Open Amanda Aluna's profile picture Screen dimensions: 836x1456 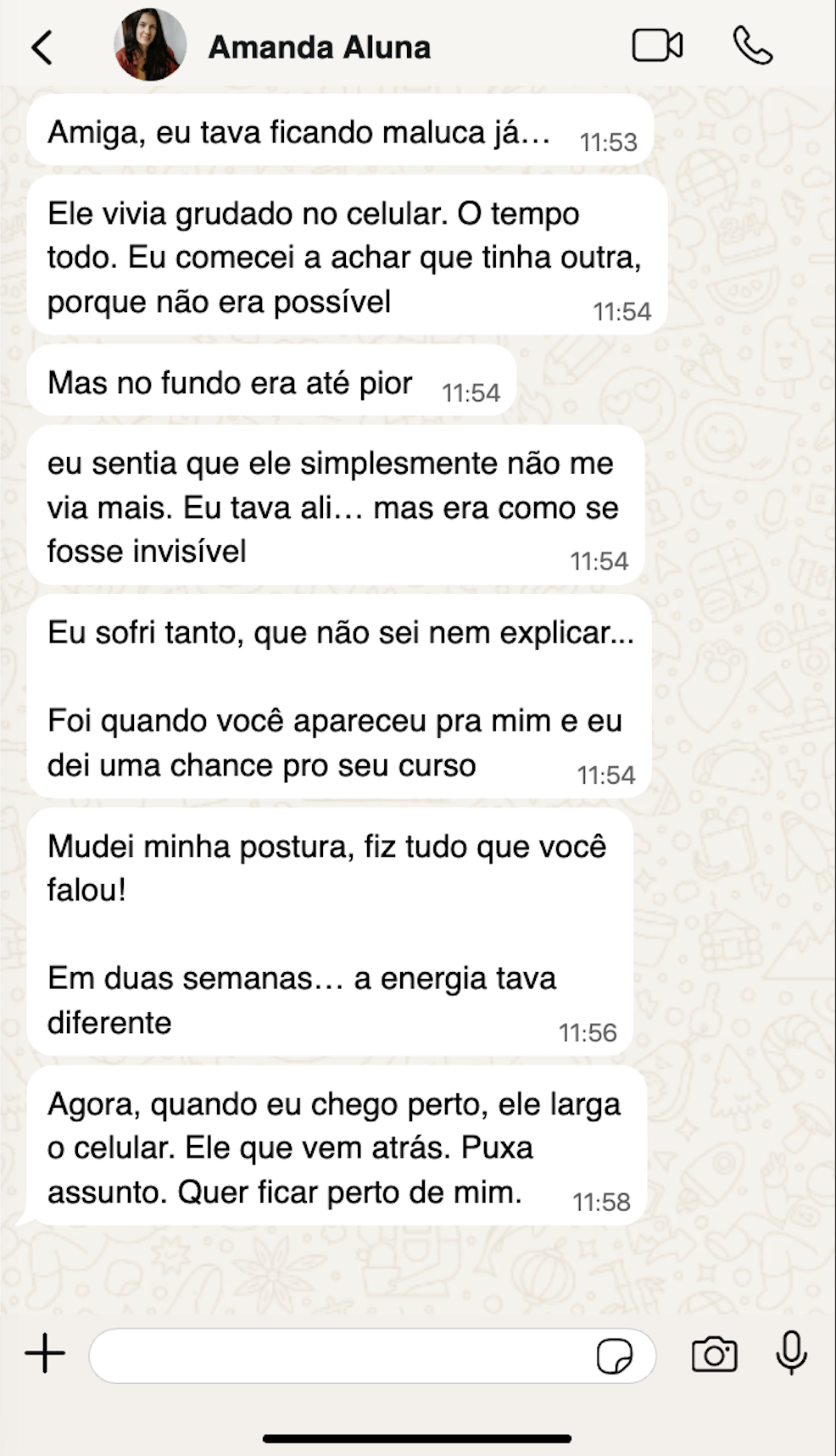[148, 44]
